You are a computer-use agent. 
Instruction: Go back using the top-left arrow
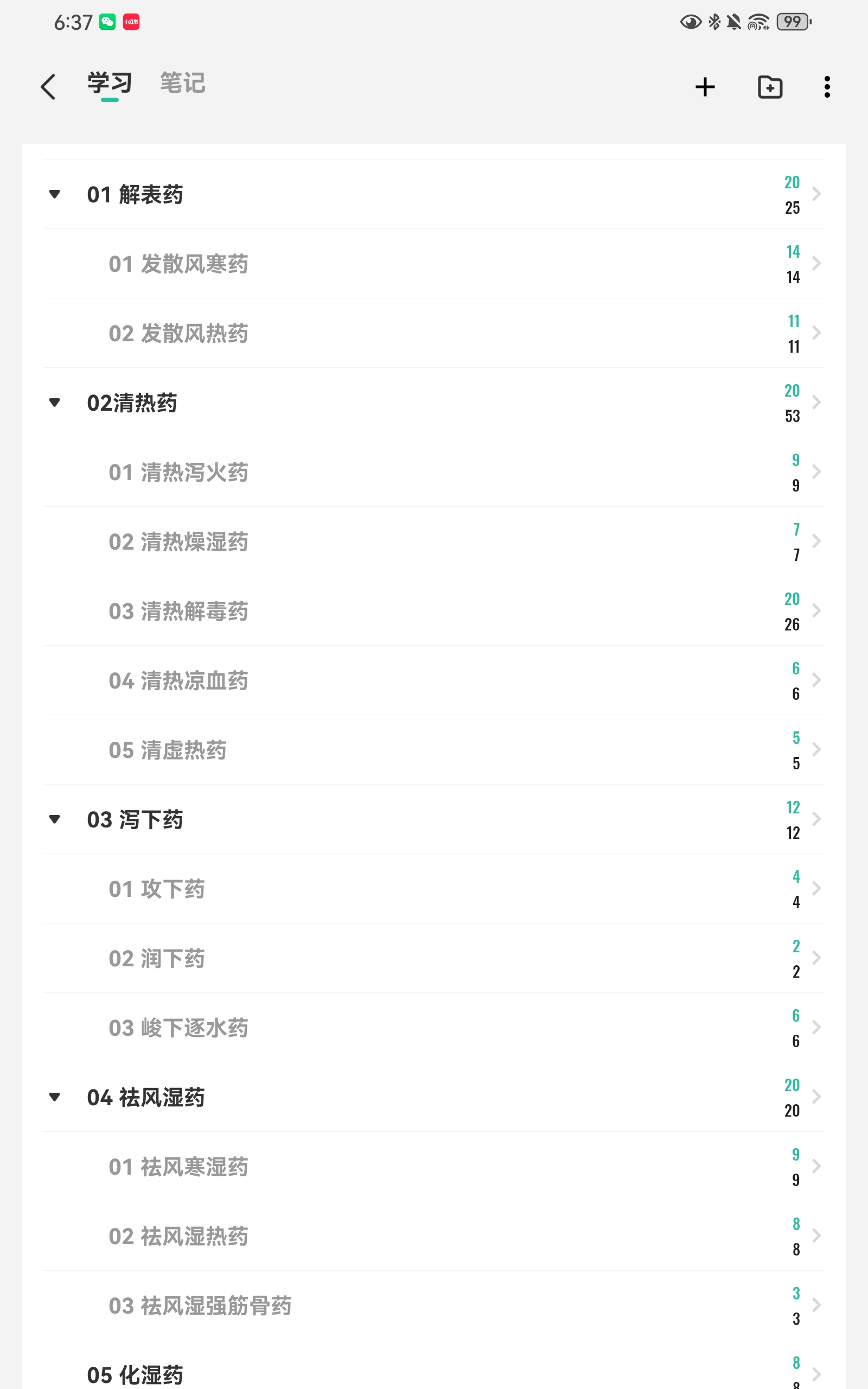48,87
